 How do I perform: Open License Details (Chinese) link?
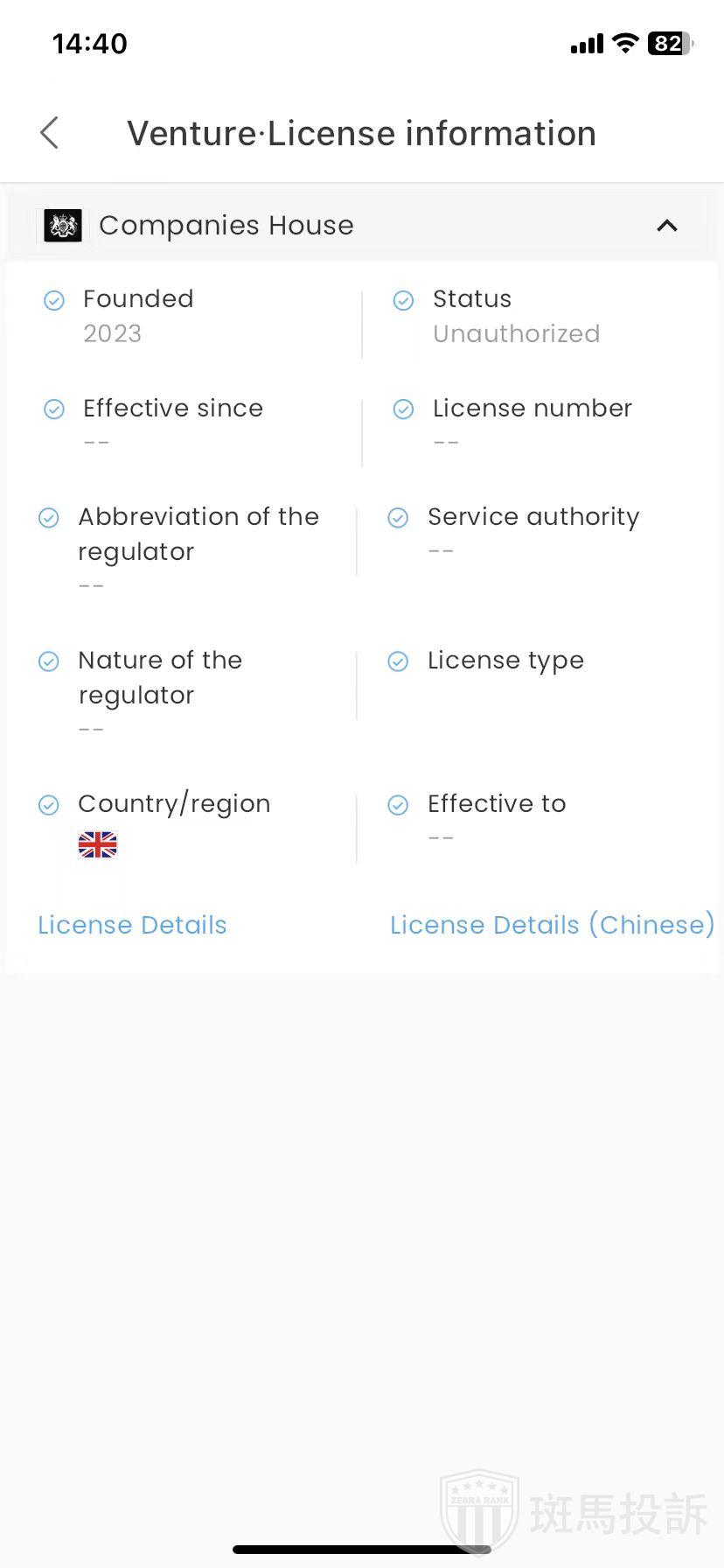pos(552,925)
